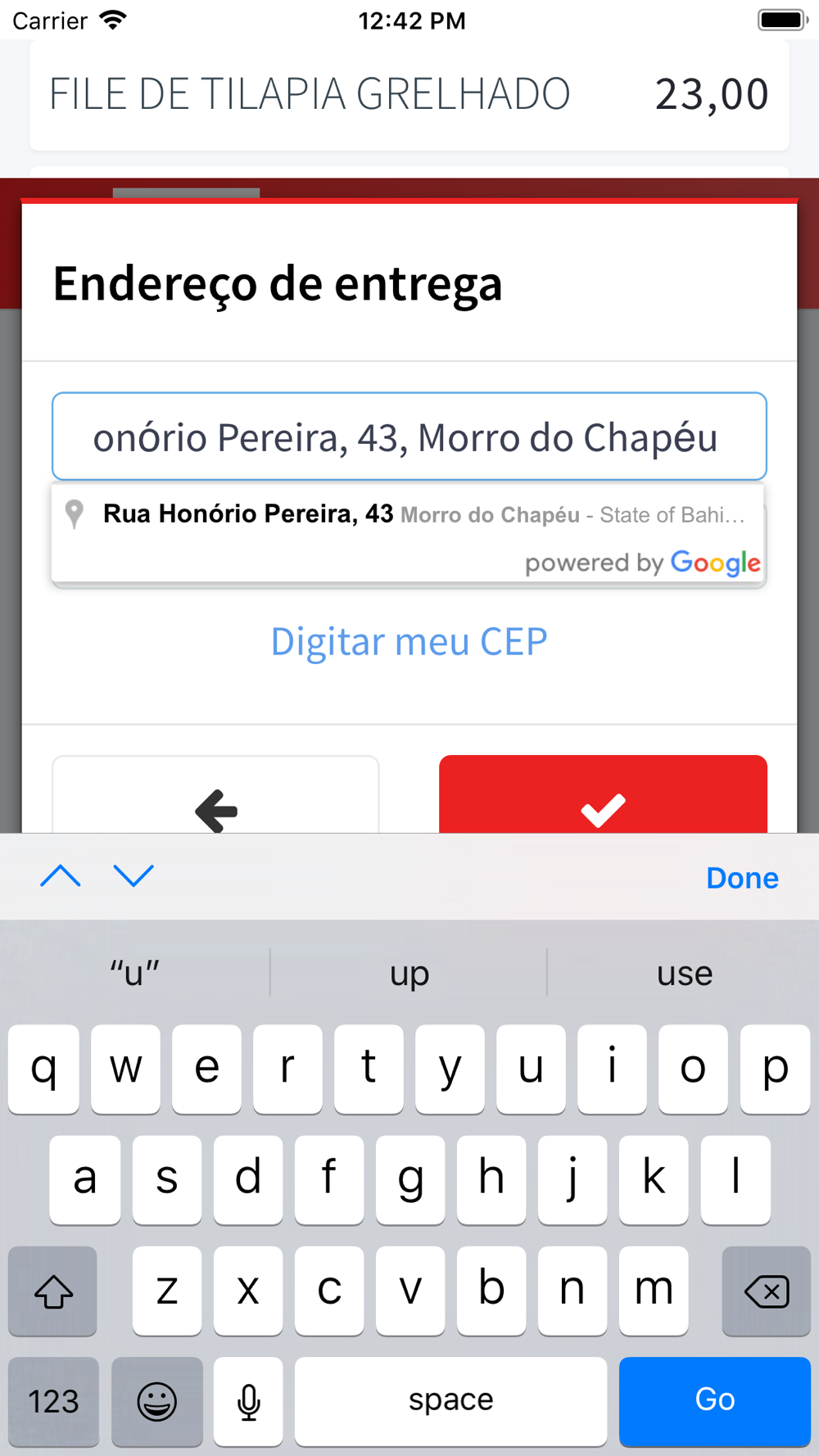This screenshot has width=819, height=1456.
Task: Hit the blue Go key
Action: point(715,1401)
